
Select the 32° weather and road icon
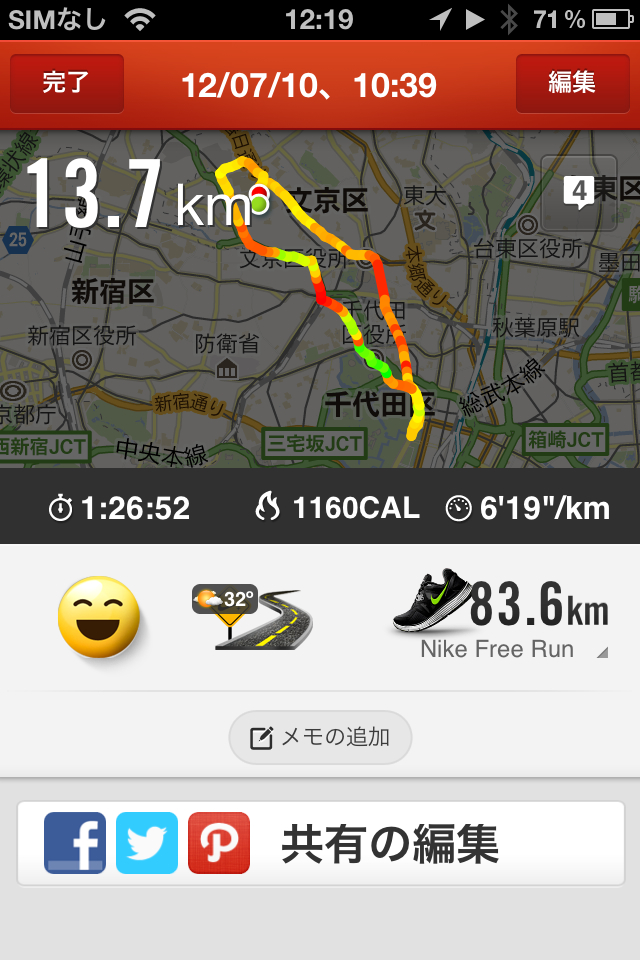[x=252, y=618]
